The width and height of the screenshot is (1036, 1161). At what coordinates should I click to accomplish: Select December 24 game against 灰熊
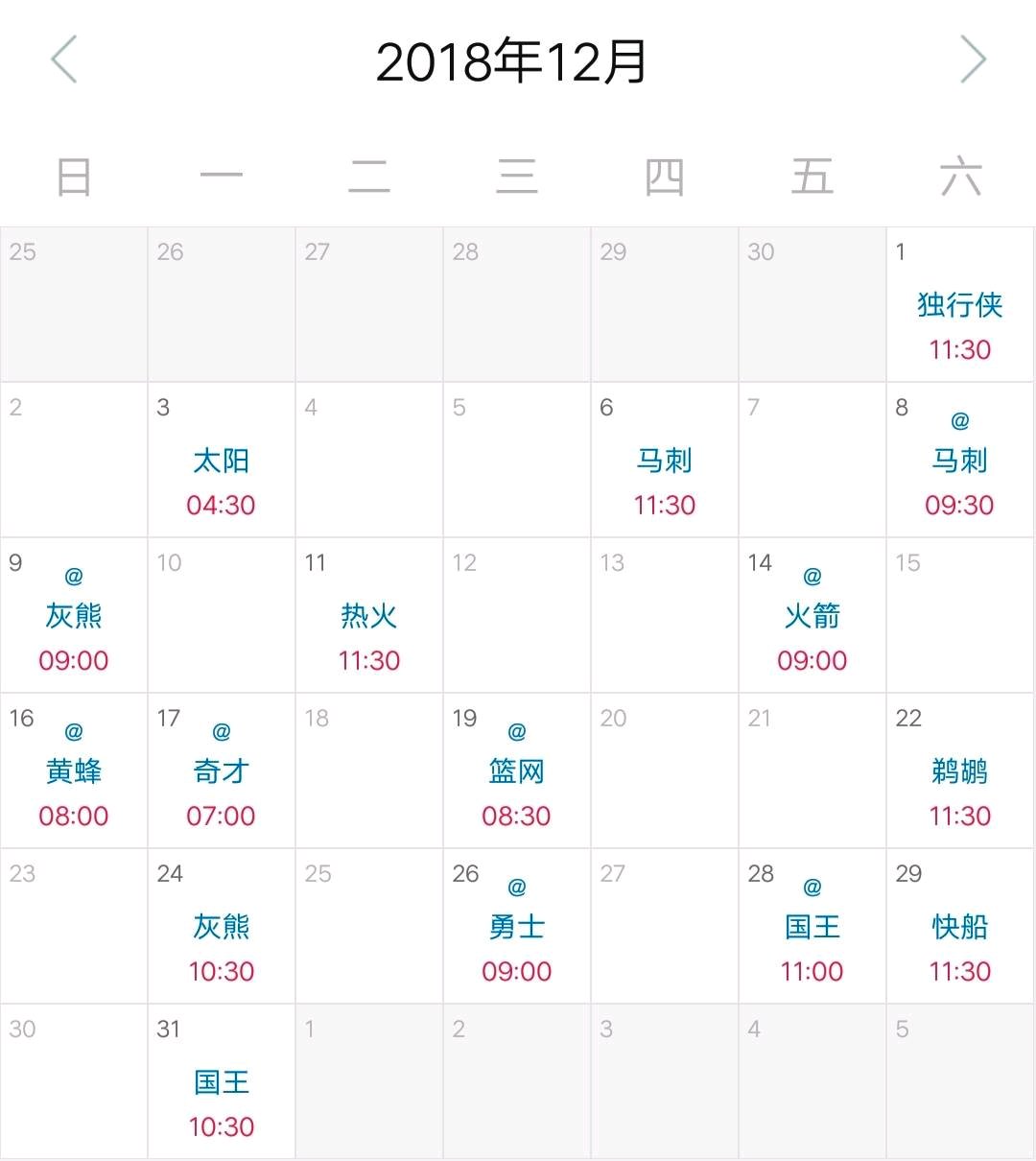pyautogui.click(x=222, y=927)
